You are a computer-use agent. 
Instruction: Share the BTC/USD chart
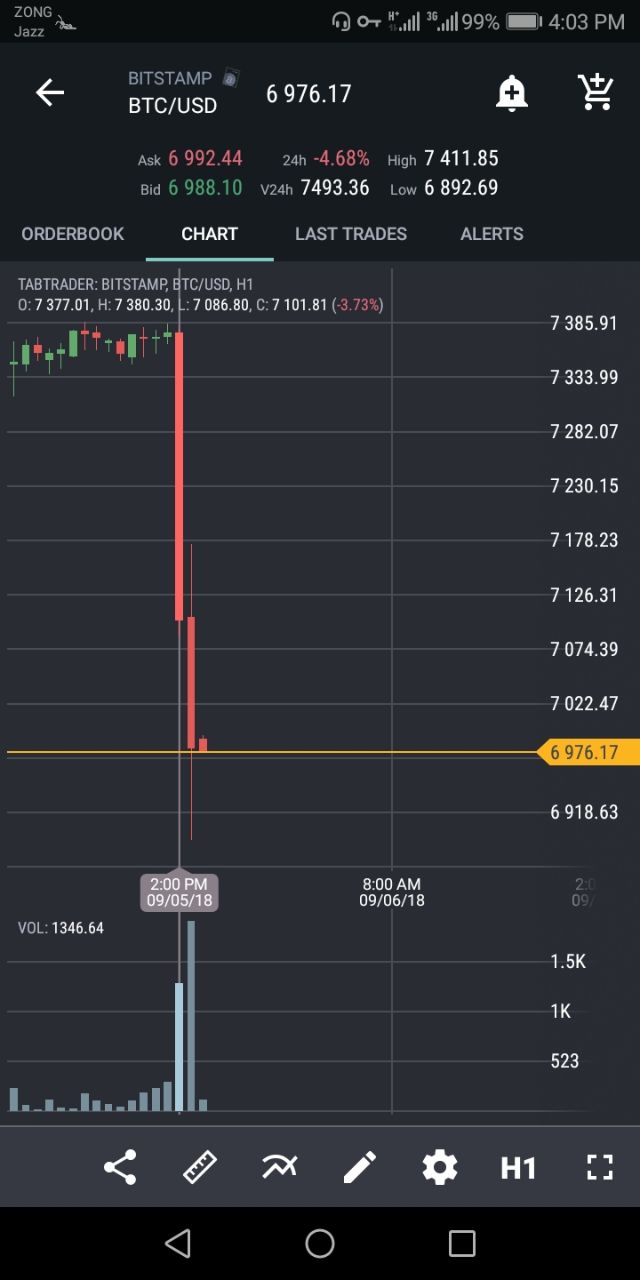tap(120, 1167)
